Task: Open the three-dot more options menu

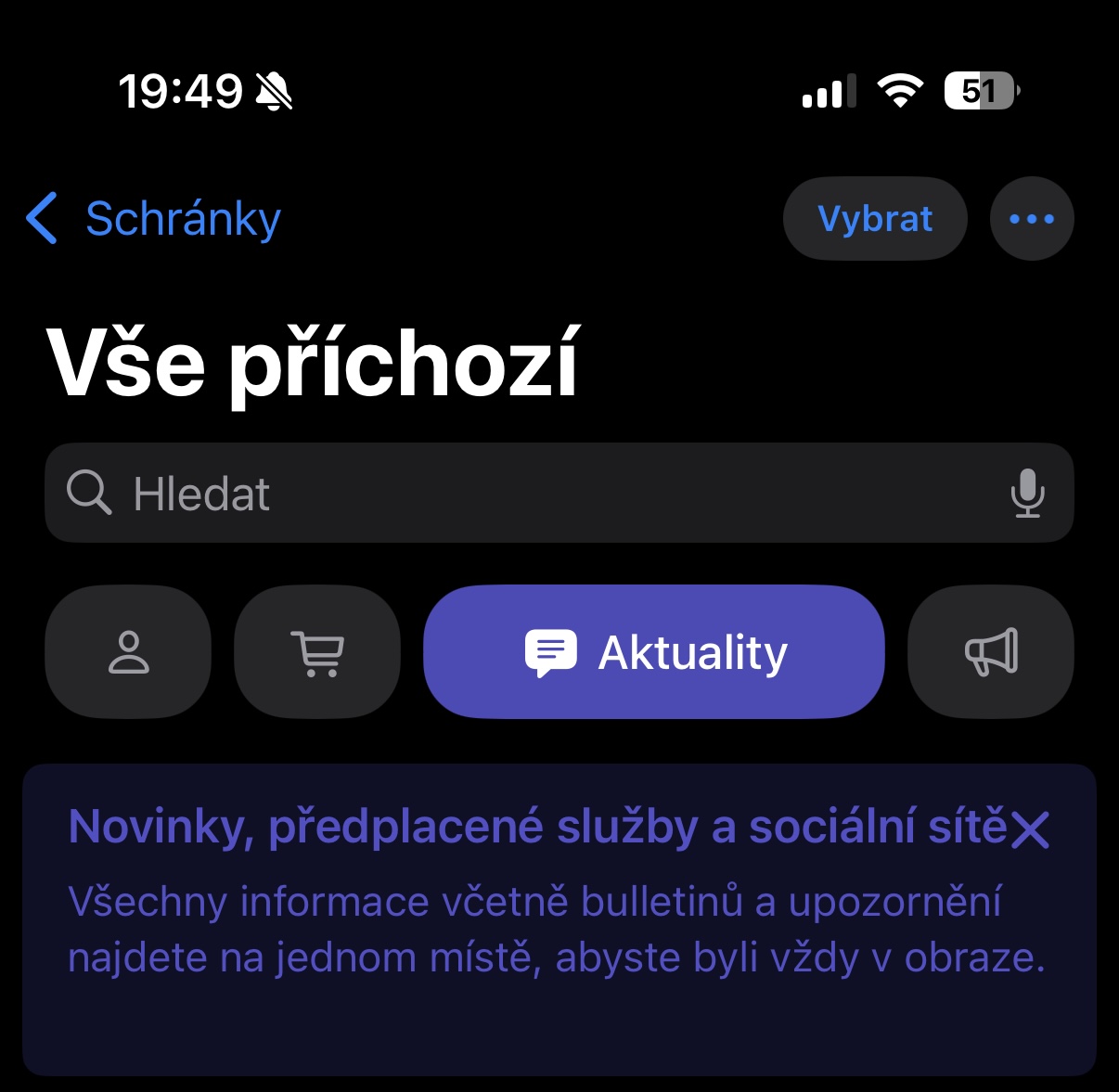Action: (1032, 219)
